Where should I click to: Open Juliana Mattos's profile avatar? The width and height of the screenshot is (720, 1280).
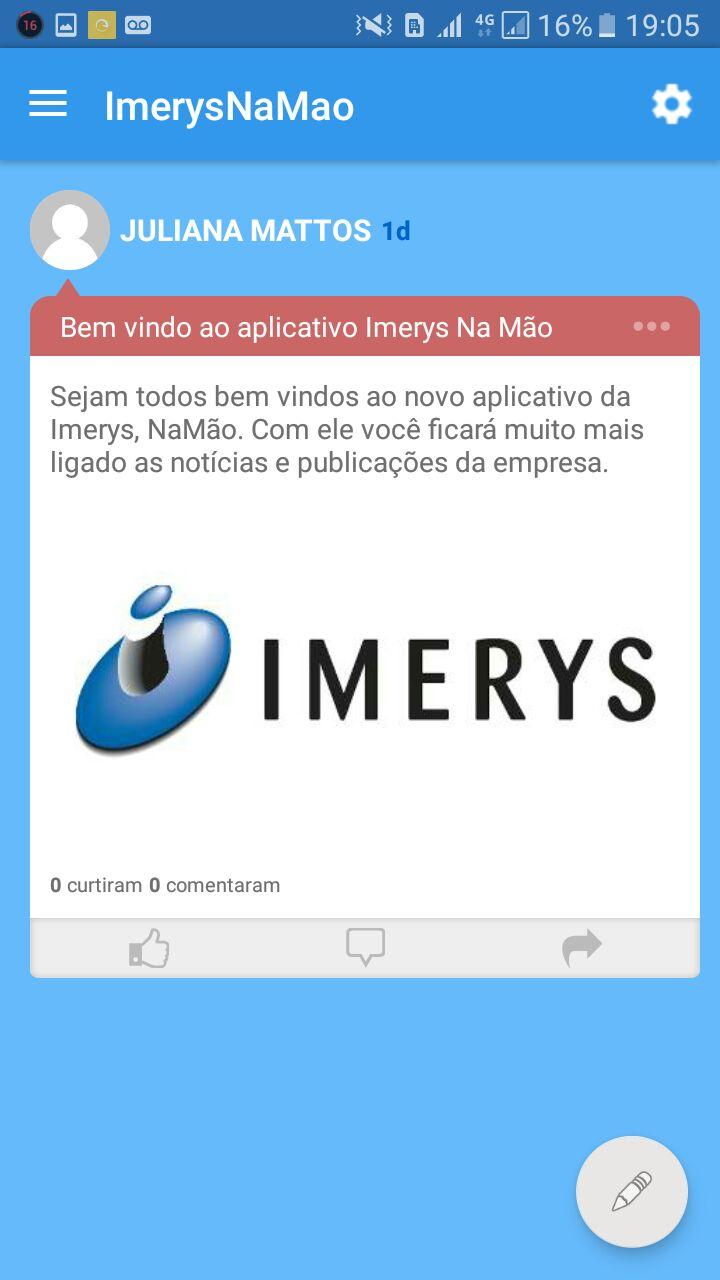point(70,230)
